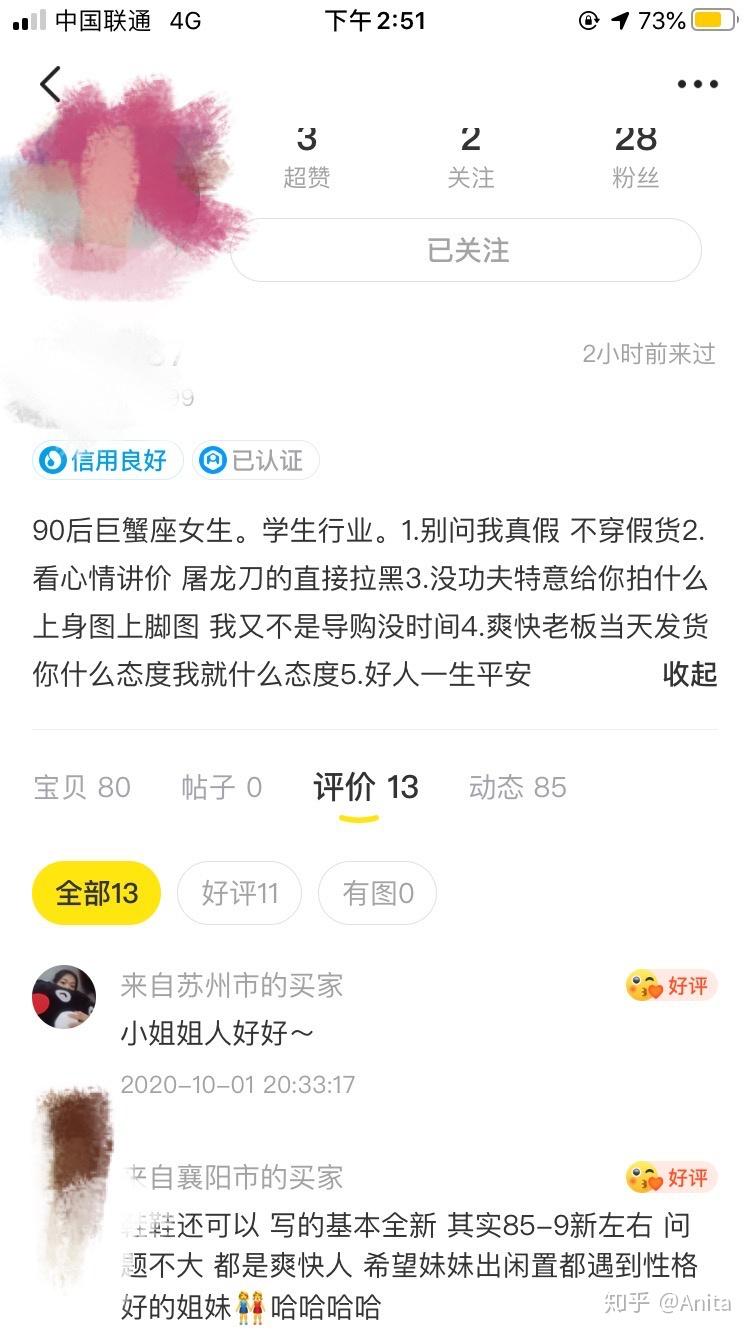Filter reviews by 好评11
The width and height of the screenshot is (750, 1334).
click(239, 893)
